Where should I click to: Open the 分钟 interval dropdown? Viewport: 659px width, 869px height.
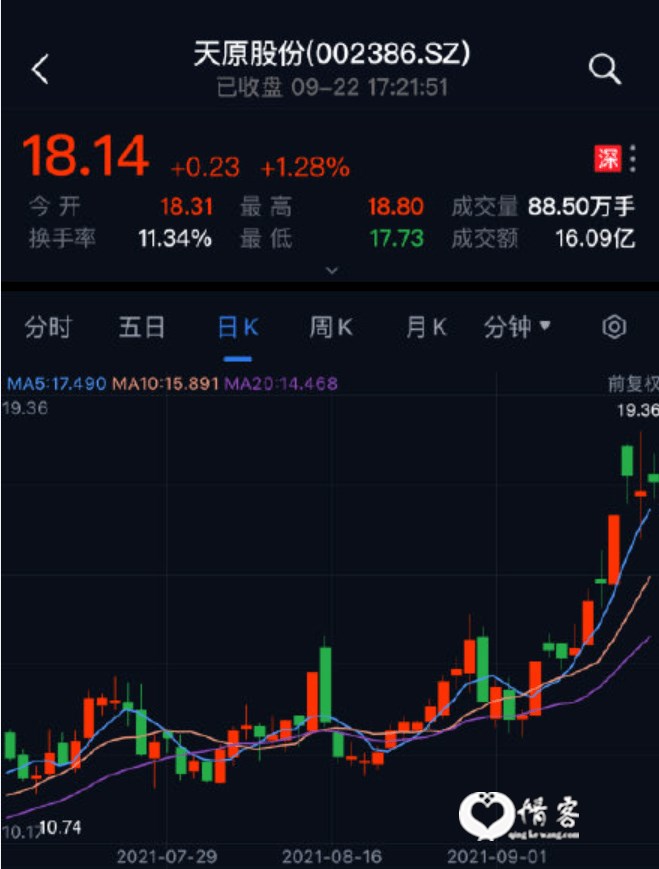pyautogui.click(x=517, y=327)
